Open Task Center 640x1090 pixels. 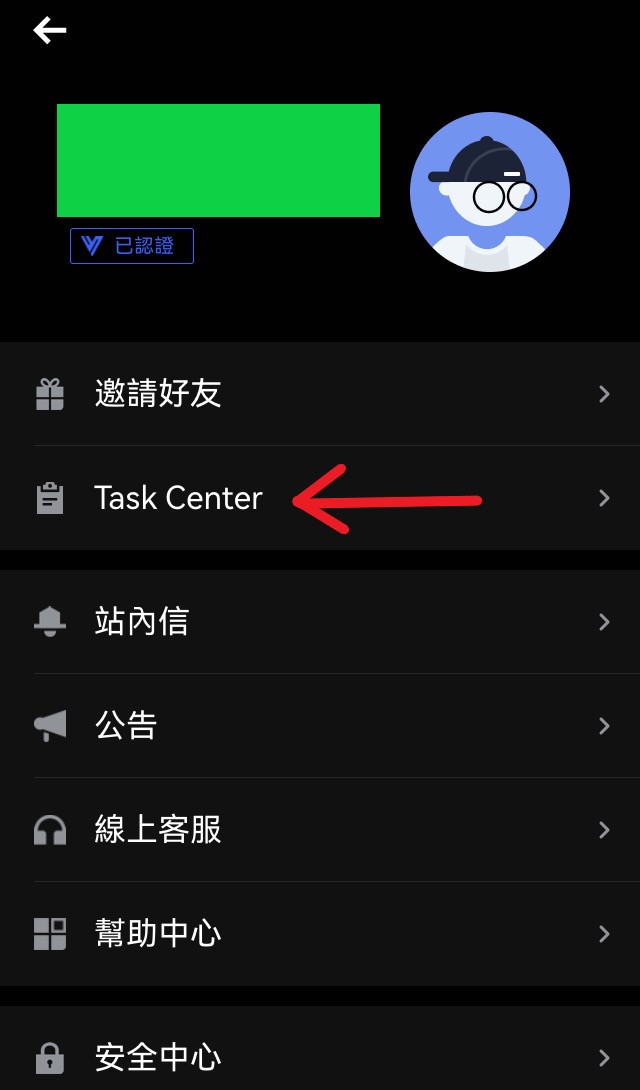(320, 498)
